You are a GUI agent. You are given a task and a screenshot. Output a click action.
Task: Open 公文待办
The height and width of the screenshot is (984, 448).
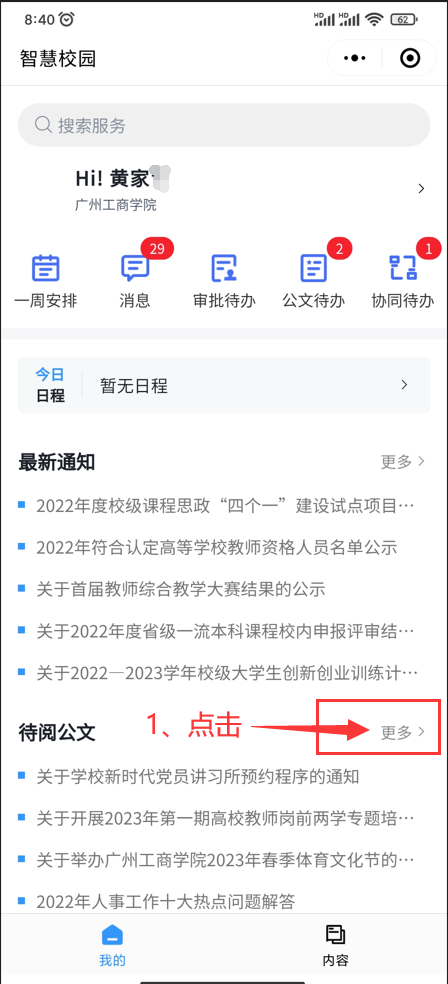point(314,281)
